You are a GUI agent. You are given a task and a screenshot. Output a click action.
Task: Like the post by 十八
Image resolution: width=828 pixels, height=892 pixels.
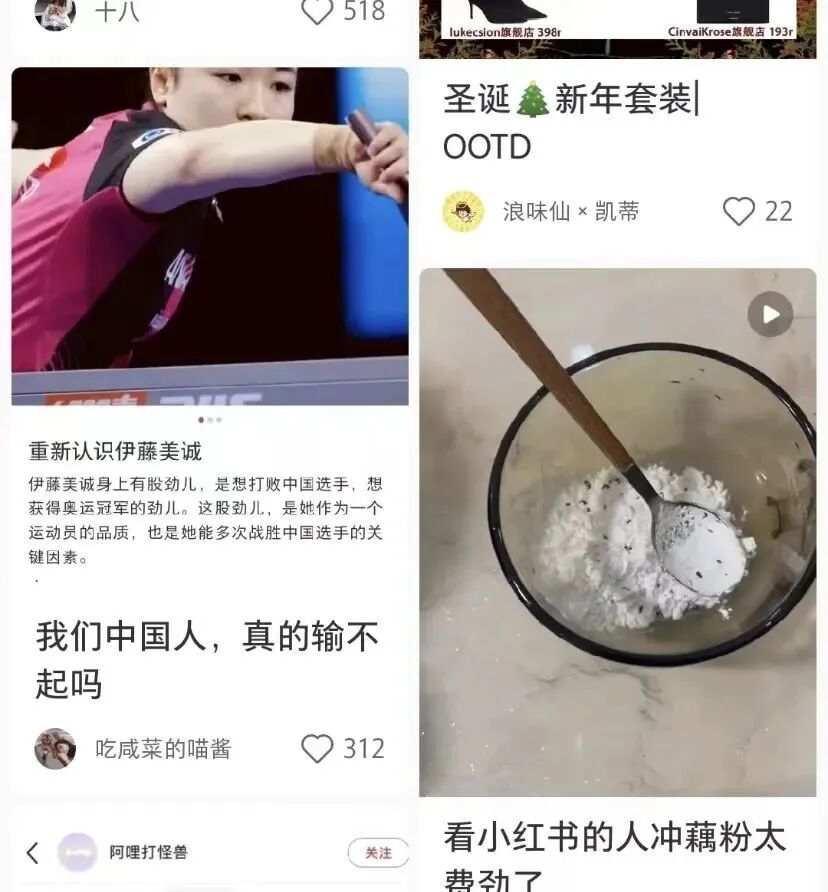pos(317,11)
